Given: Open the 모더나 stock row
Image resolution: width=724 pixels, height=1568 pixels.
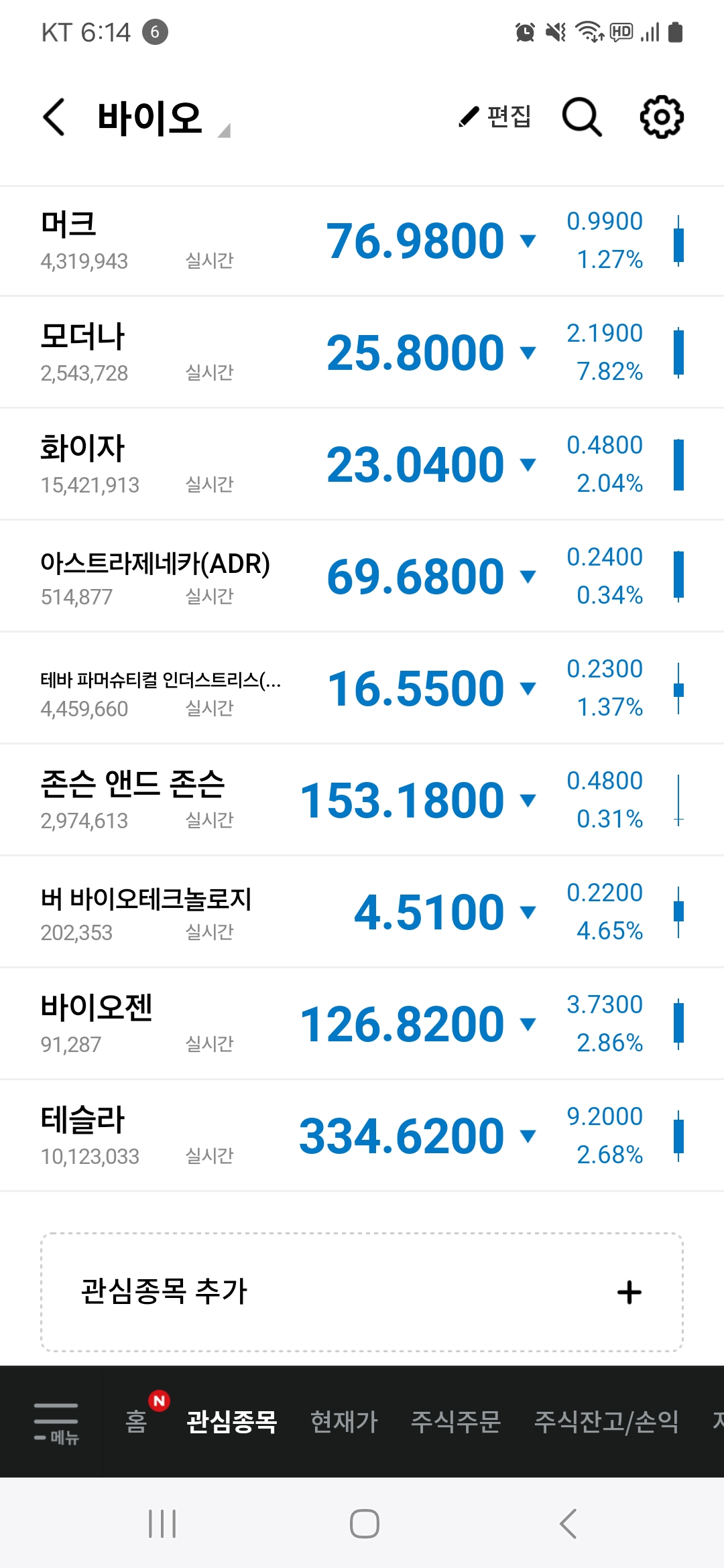Looking at the screenshot, I should 362,352.
